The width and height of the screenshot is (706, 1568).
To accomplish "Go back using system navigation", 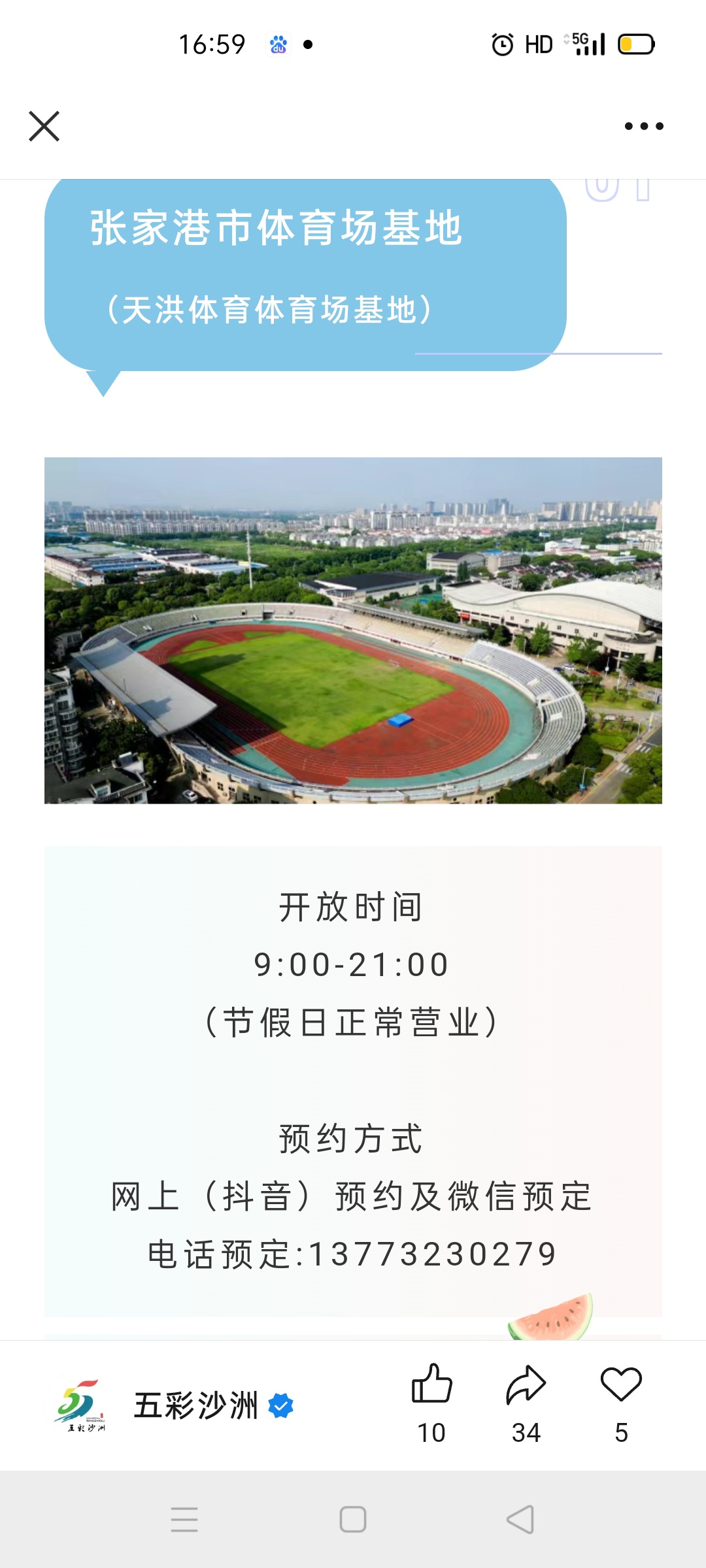I will pos(521,1519).
